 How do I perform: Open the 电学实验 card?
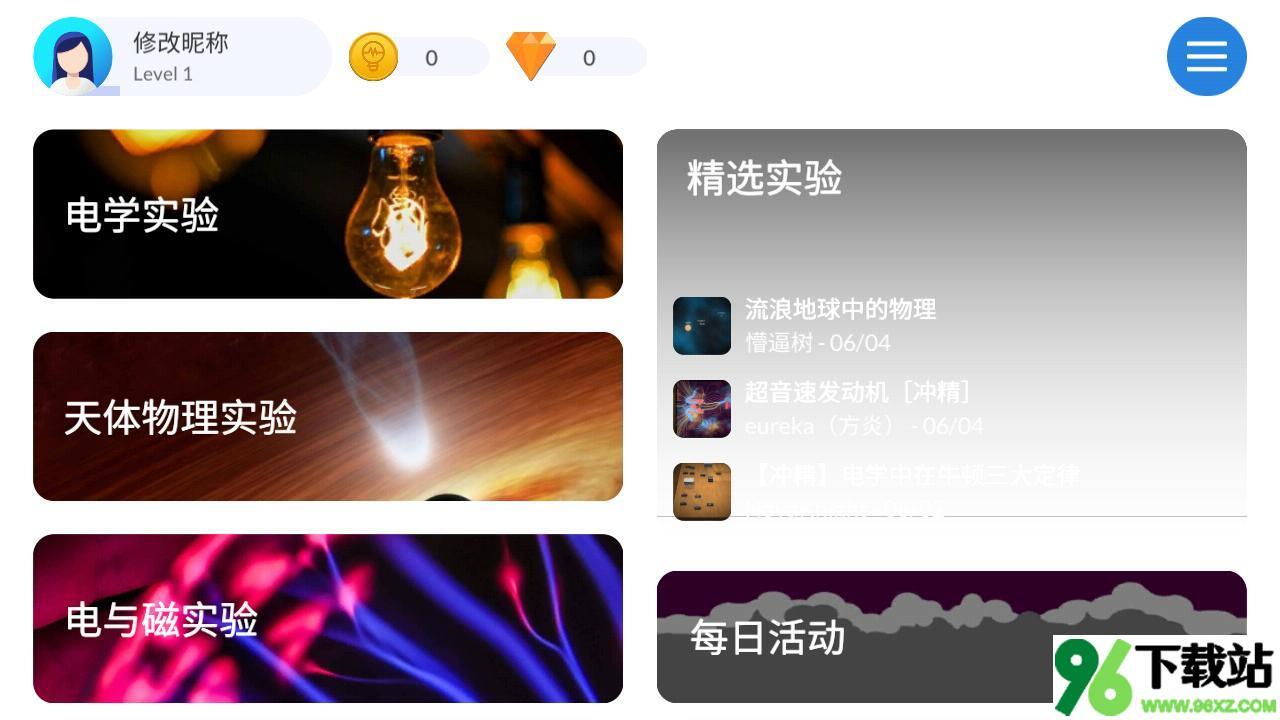coord(328,214)
